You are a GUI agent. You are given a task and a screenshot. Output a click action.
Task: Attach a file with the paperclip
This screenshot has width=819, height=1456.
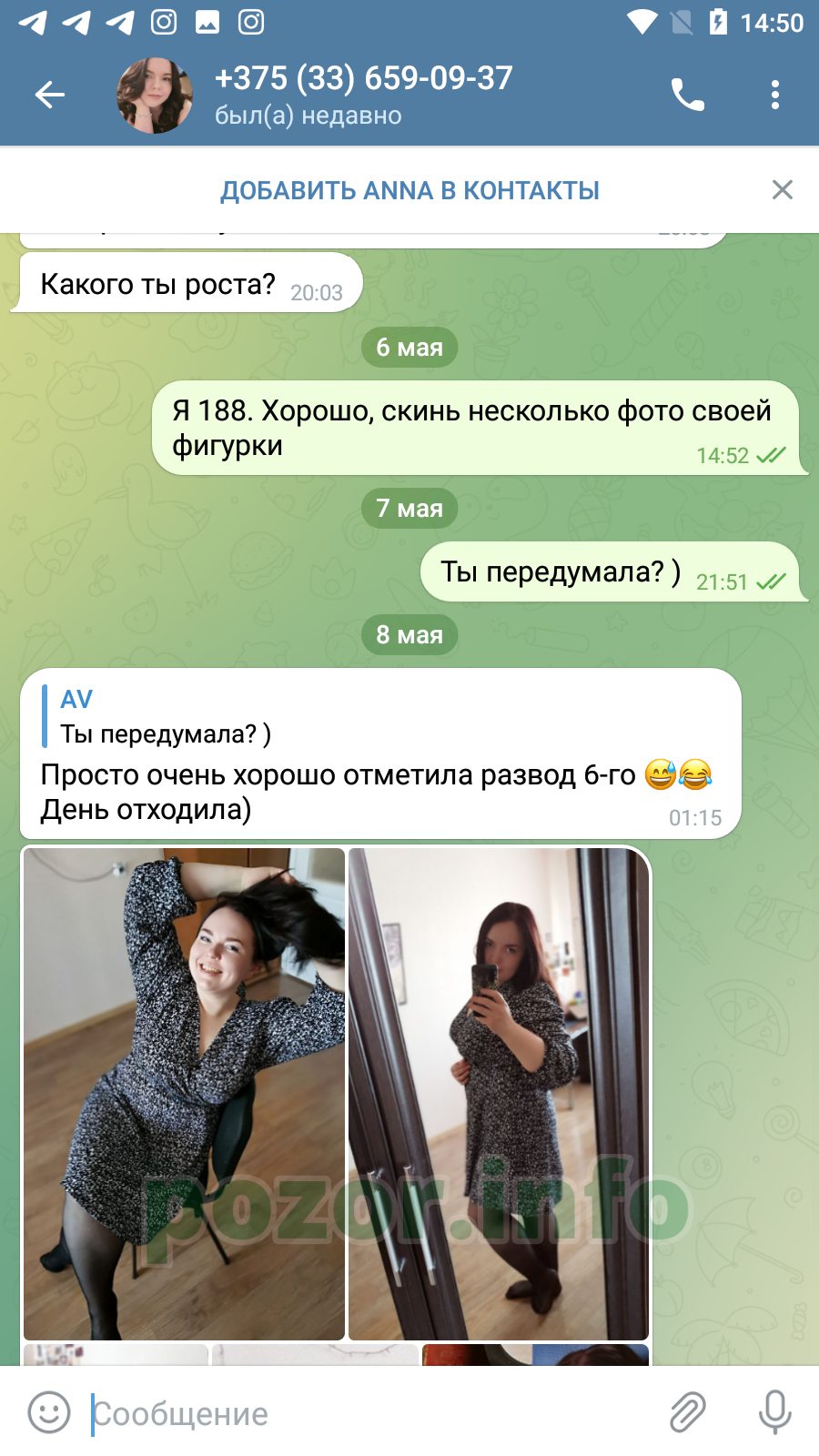(x=688, y=1413)
